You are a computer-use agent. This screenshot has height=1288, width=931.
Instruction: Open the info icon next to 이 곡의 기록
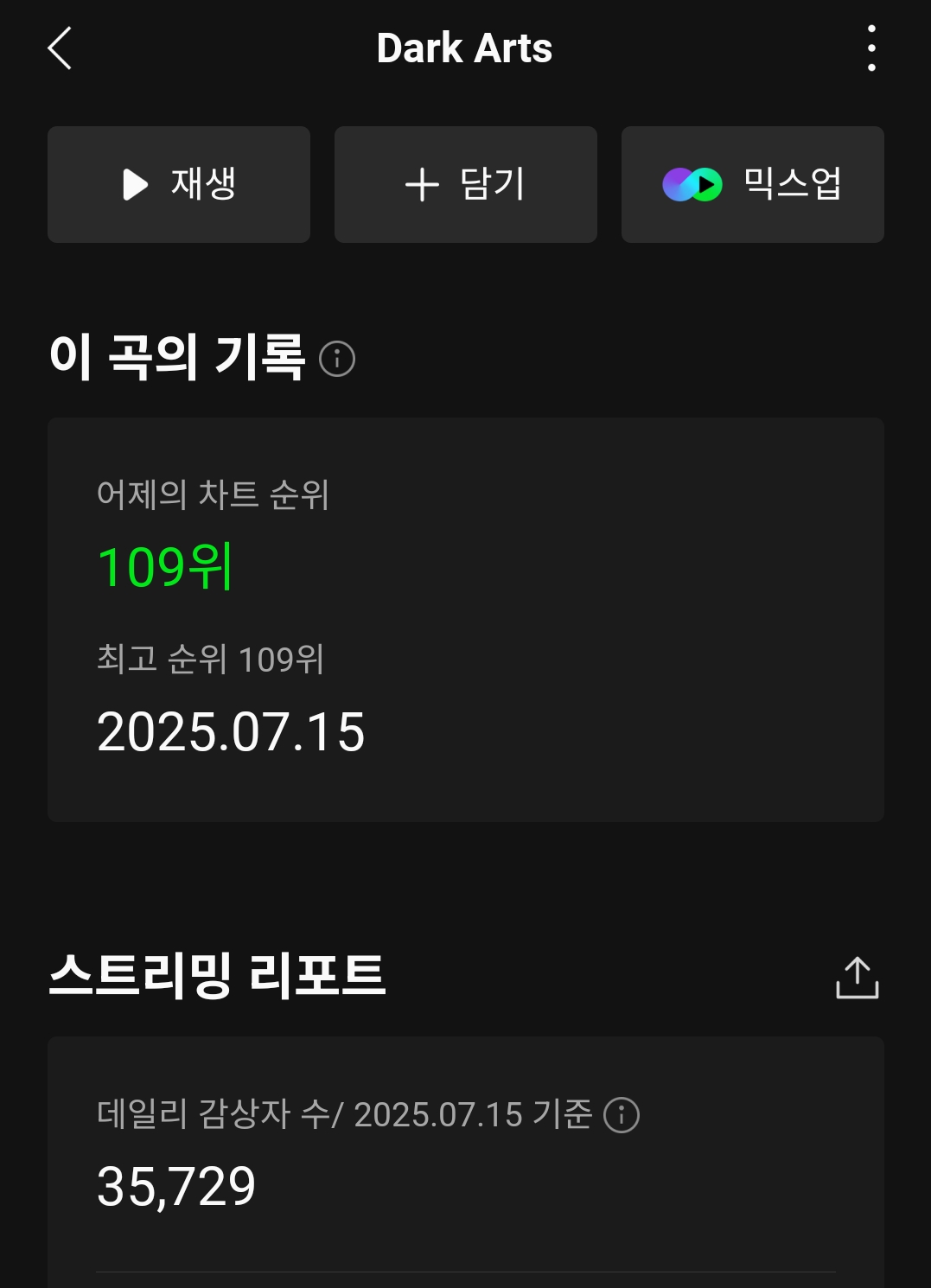pyautogui.click(x=337, y=359)
